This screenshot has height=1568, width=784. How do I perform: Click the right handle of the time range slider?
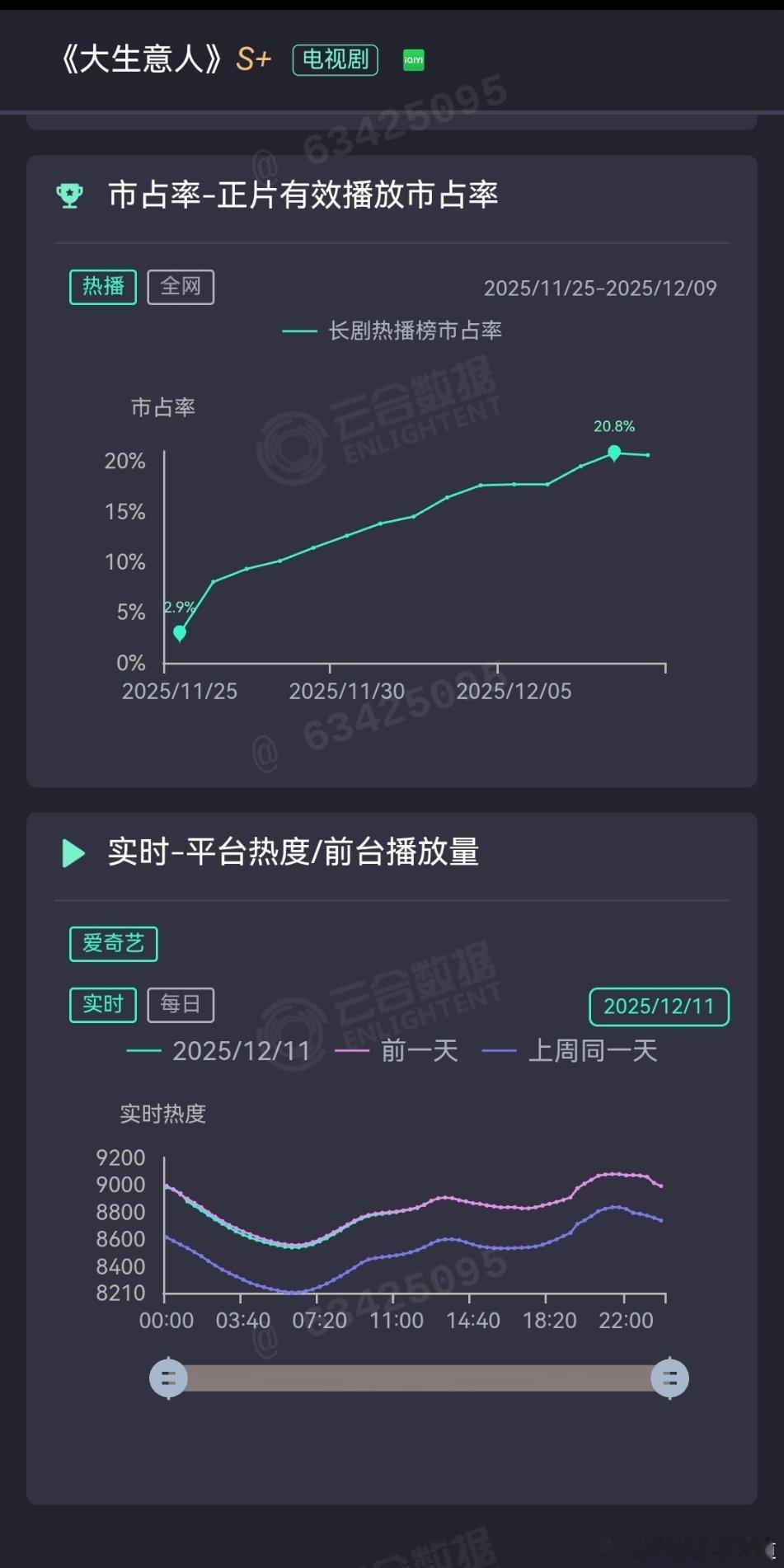[672, 1378]
